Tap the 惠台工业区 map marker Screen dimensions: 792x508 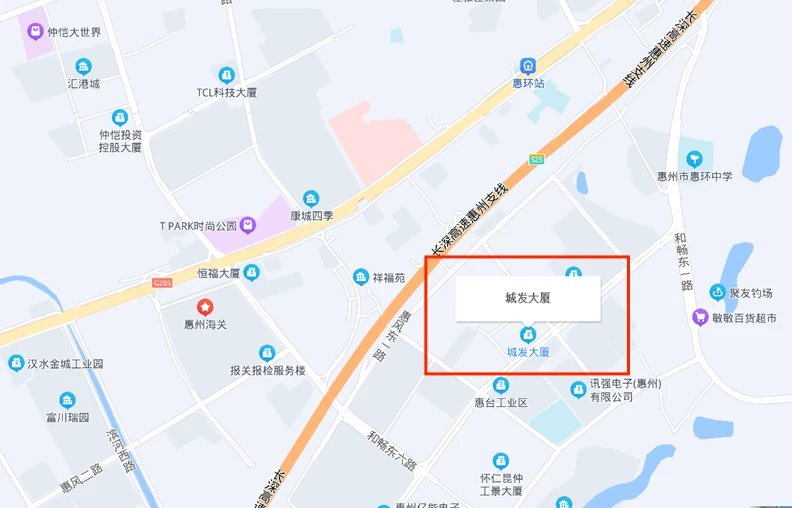[x=501, y=385]
